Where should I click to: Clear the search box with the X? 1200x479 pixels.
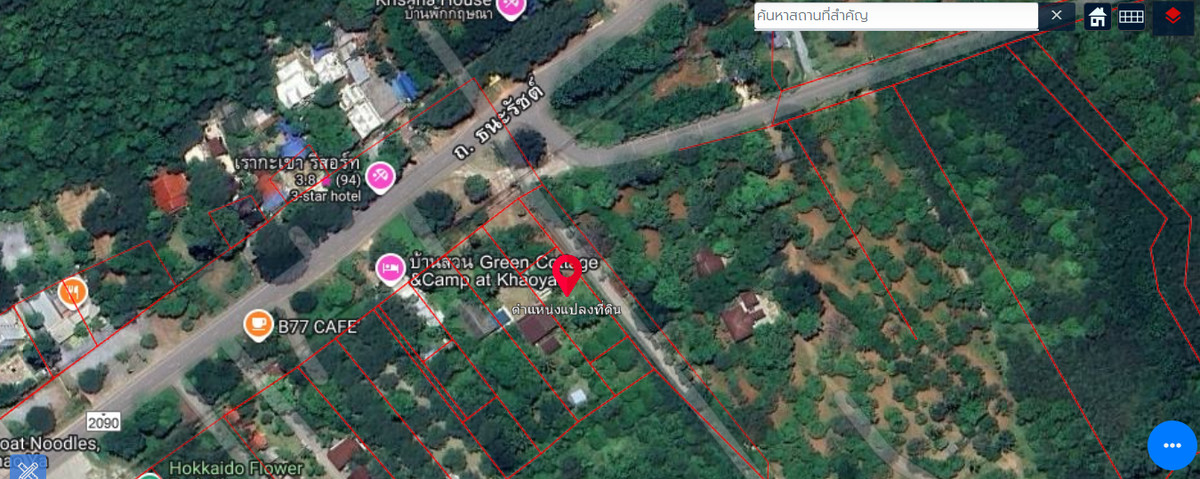(1056, 16)
